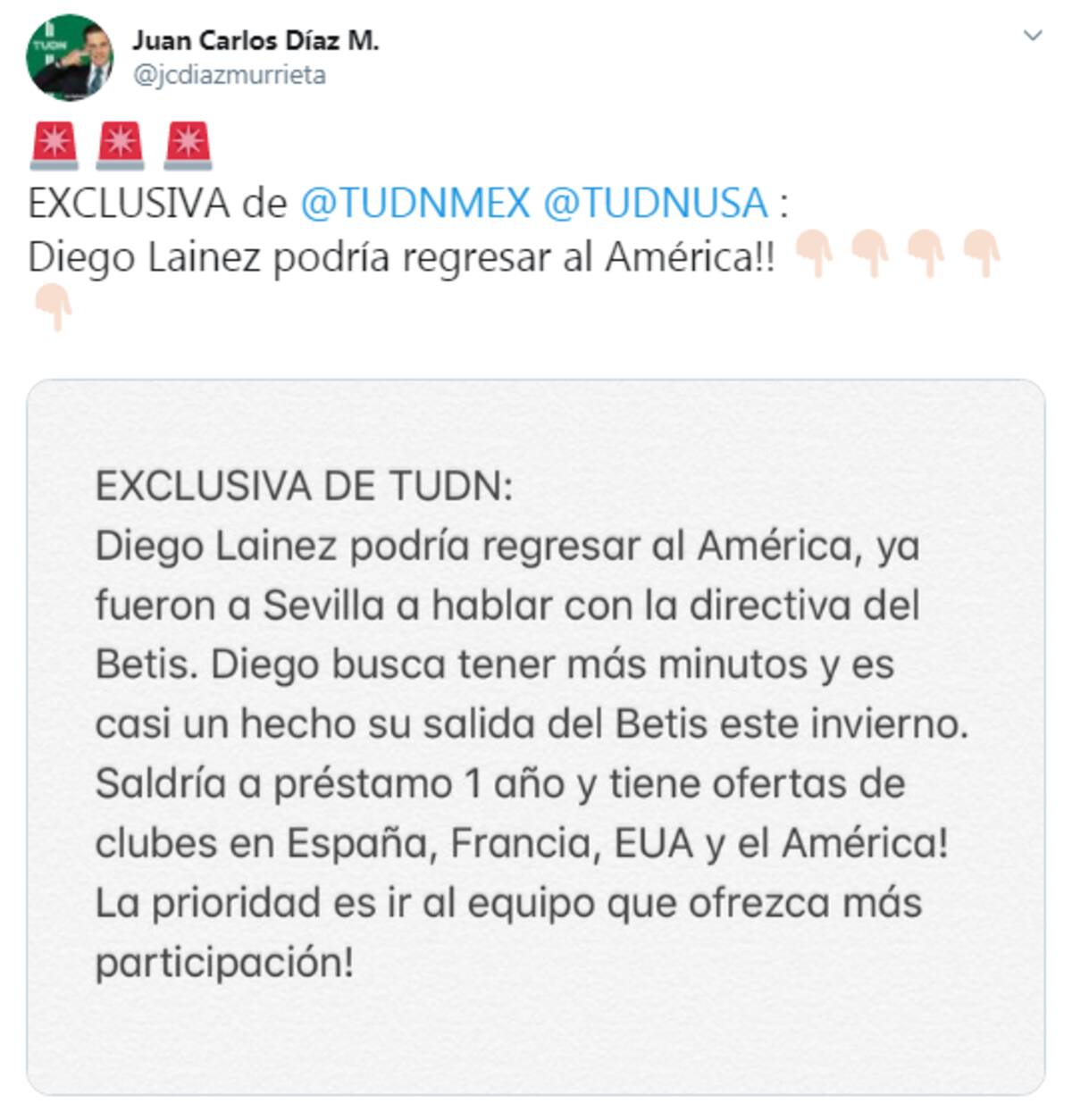Open the @TUDNUSA mention link
1072x1120 pixels.
coord(656,203)
